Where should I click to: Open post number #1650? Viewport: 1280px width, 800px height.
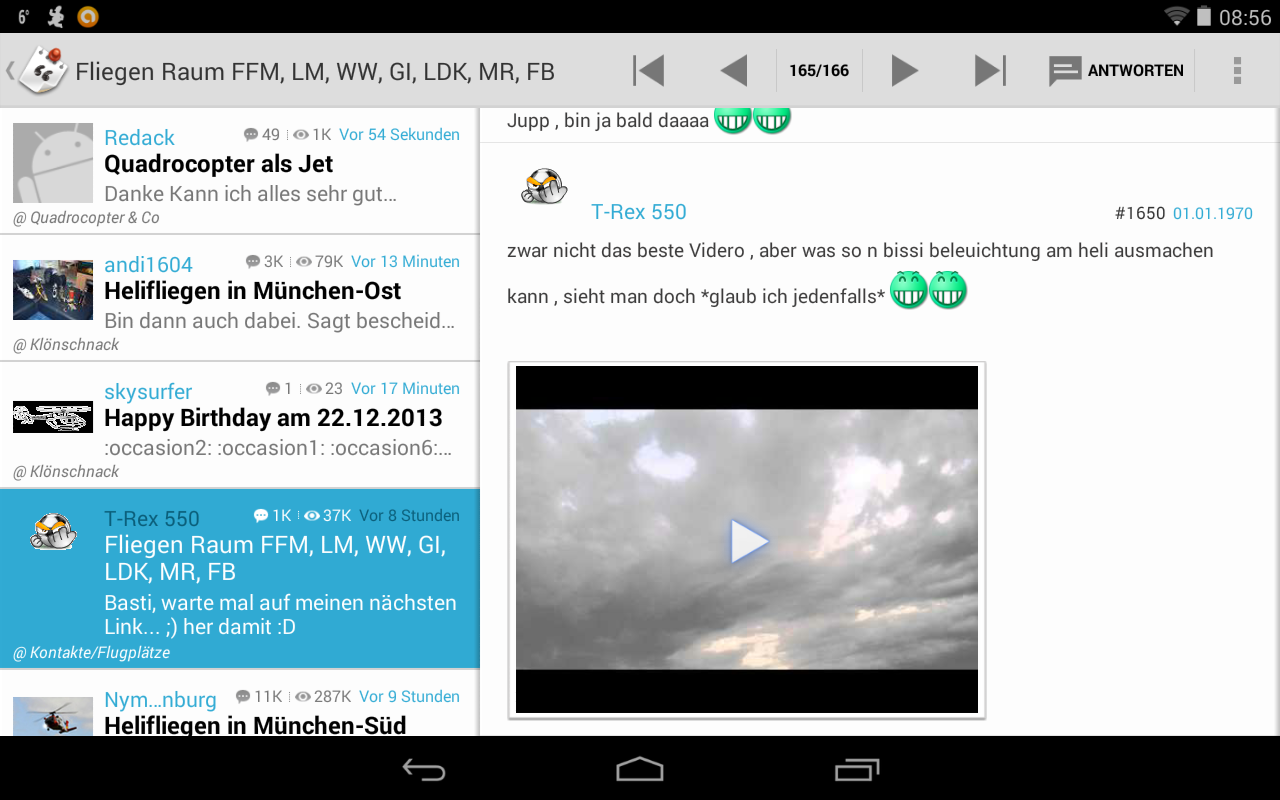(x=1139, y=213)
